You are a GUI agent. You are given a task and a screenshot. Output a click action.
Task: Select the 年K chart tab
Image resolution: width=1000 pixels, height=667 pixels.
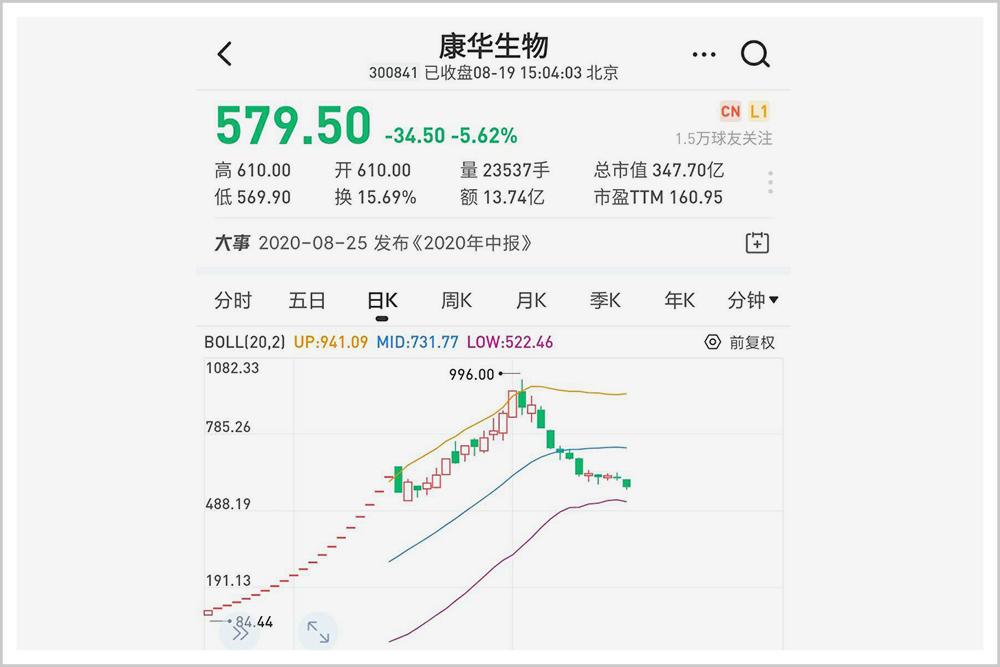click(x=680, y=300)
